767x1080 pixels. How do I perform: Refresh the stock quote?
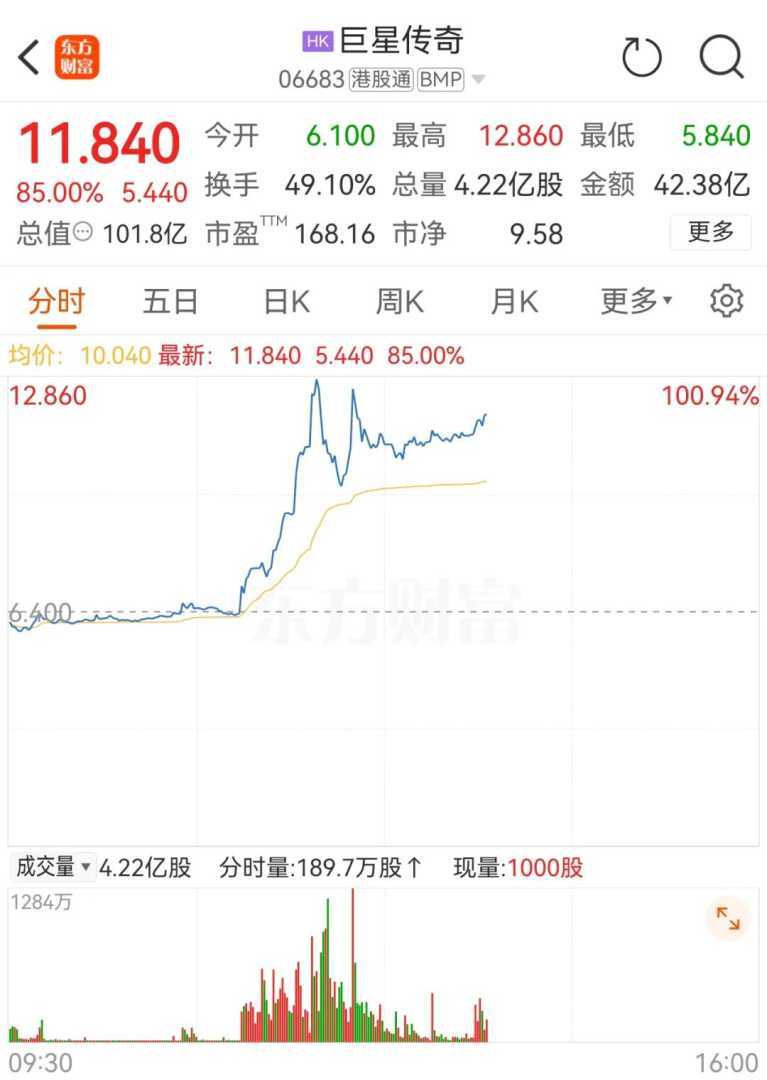(x=642, y=57)
